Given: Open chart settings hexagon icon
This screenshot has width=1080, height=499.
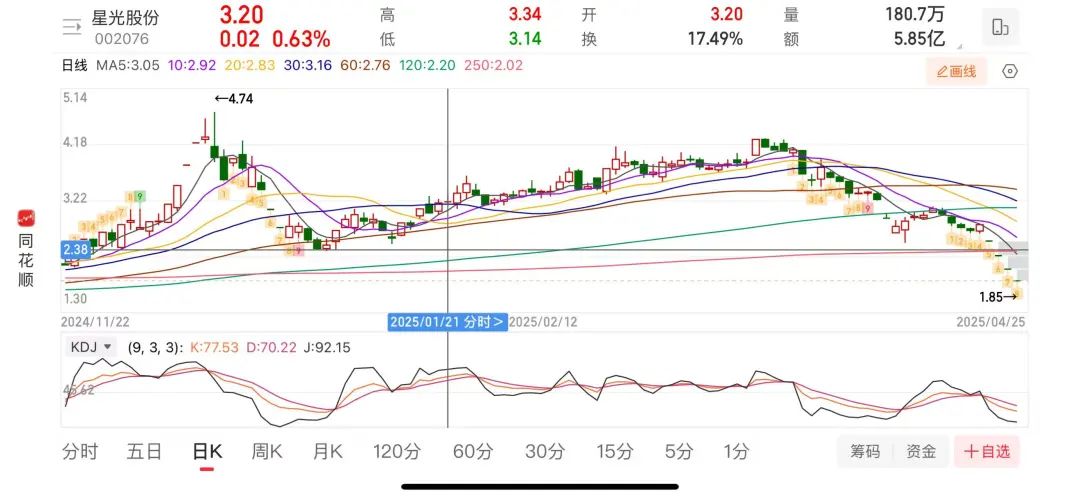Looking at the screenshot, I should click(1010, 71).
